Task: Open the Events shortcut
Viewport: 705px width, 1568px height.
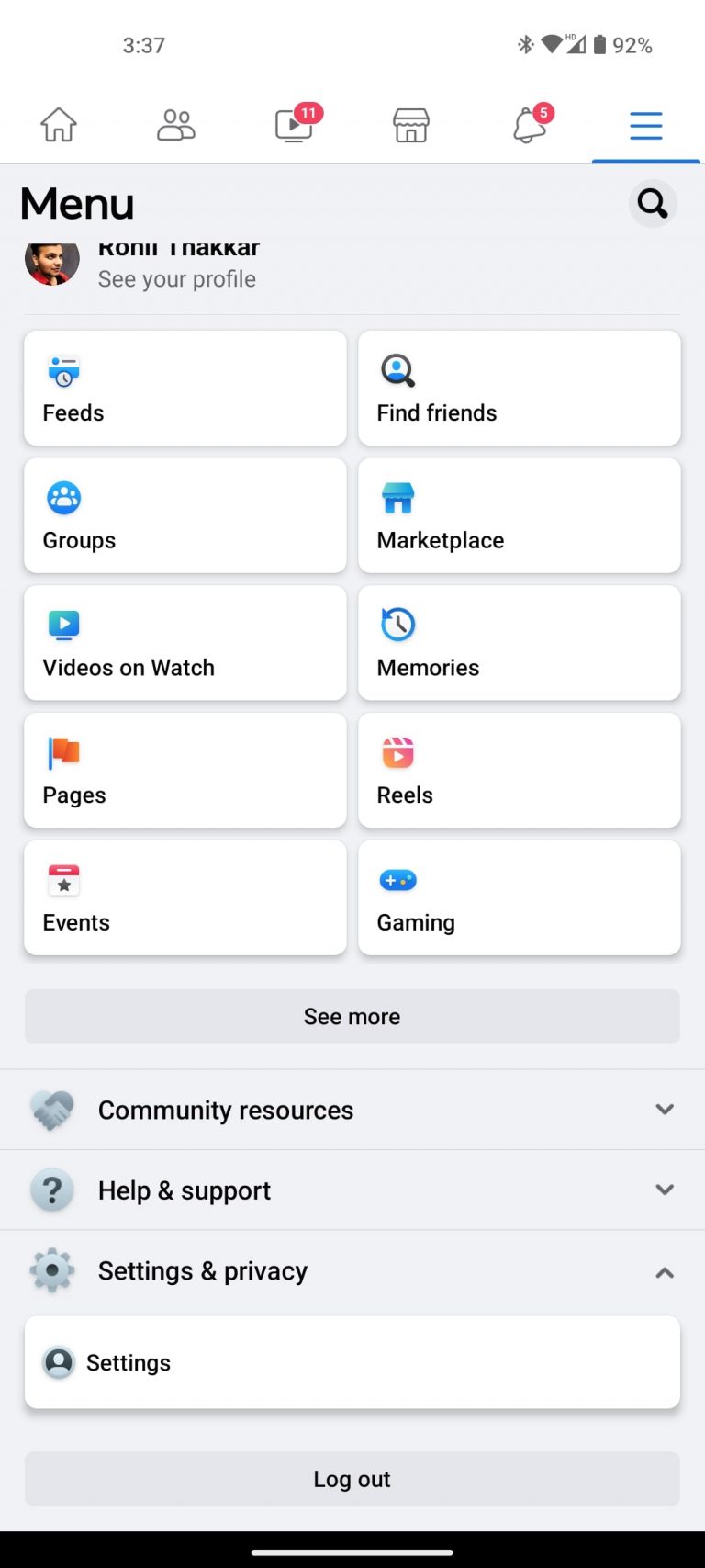Action: (185, 897)
